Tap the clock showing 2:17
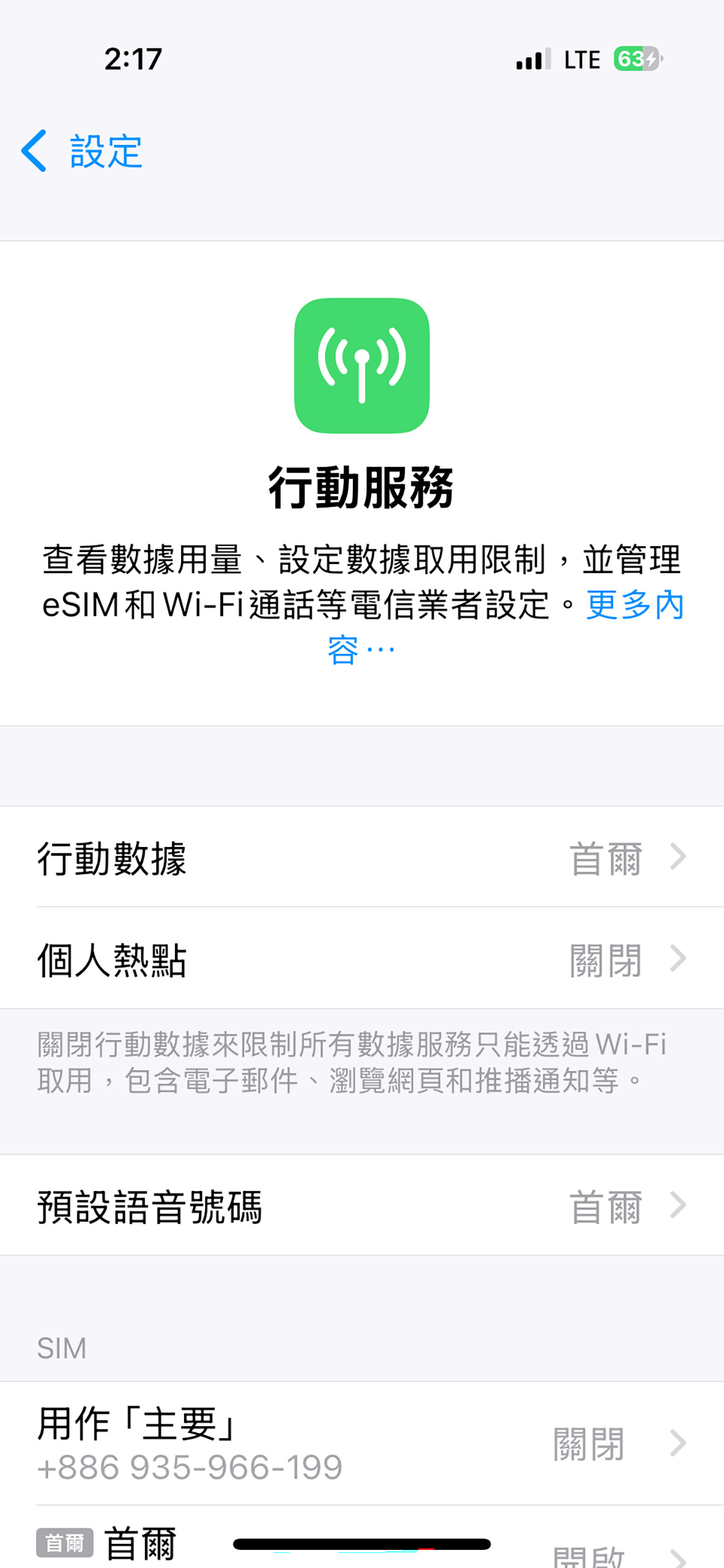The image size is (724, 1568). (133, 59)
